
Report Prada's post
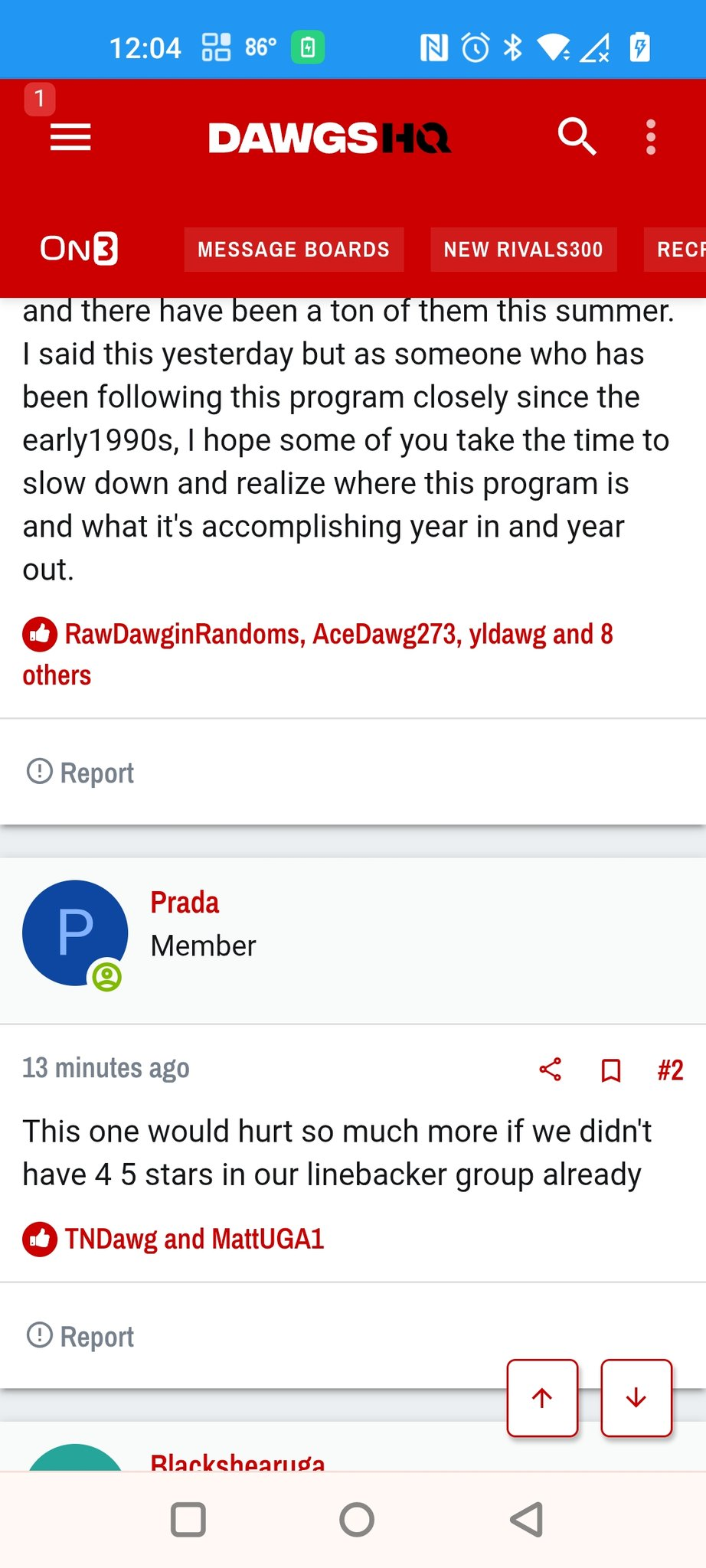point(80,1336)
